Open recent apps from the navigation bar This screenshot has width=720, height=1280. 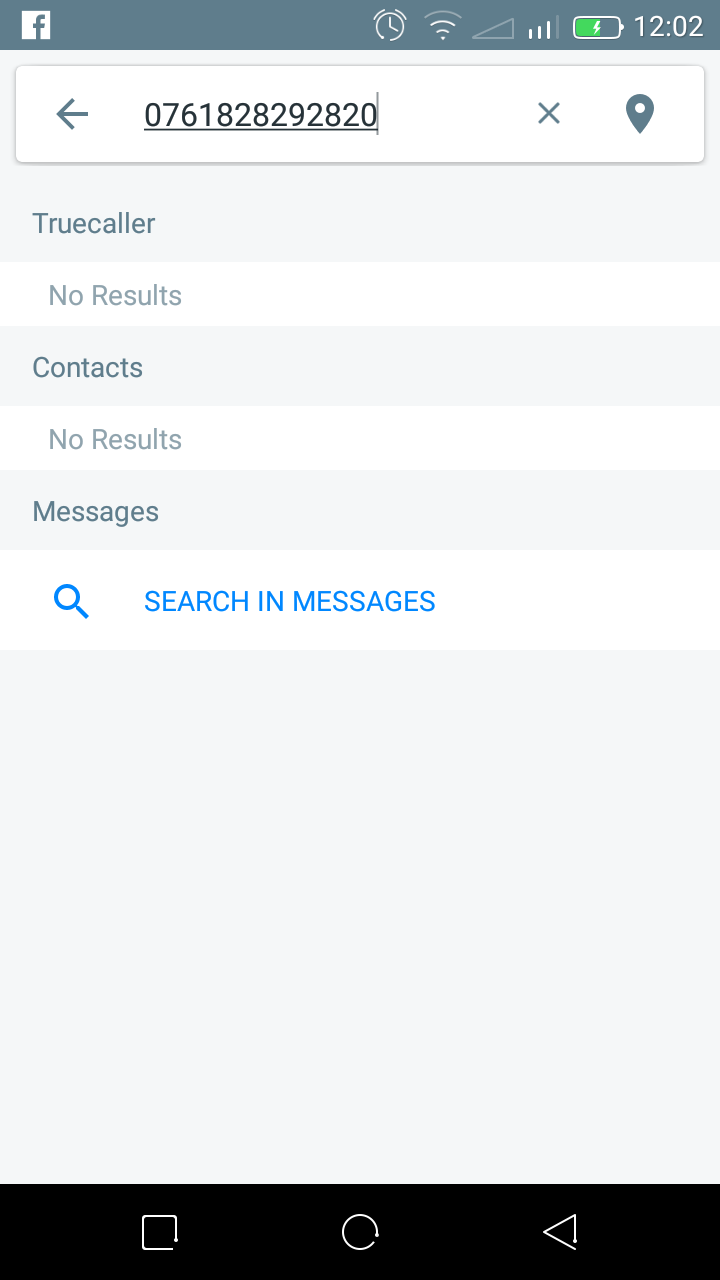click(x=160, y=1232)
